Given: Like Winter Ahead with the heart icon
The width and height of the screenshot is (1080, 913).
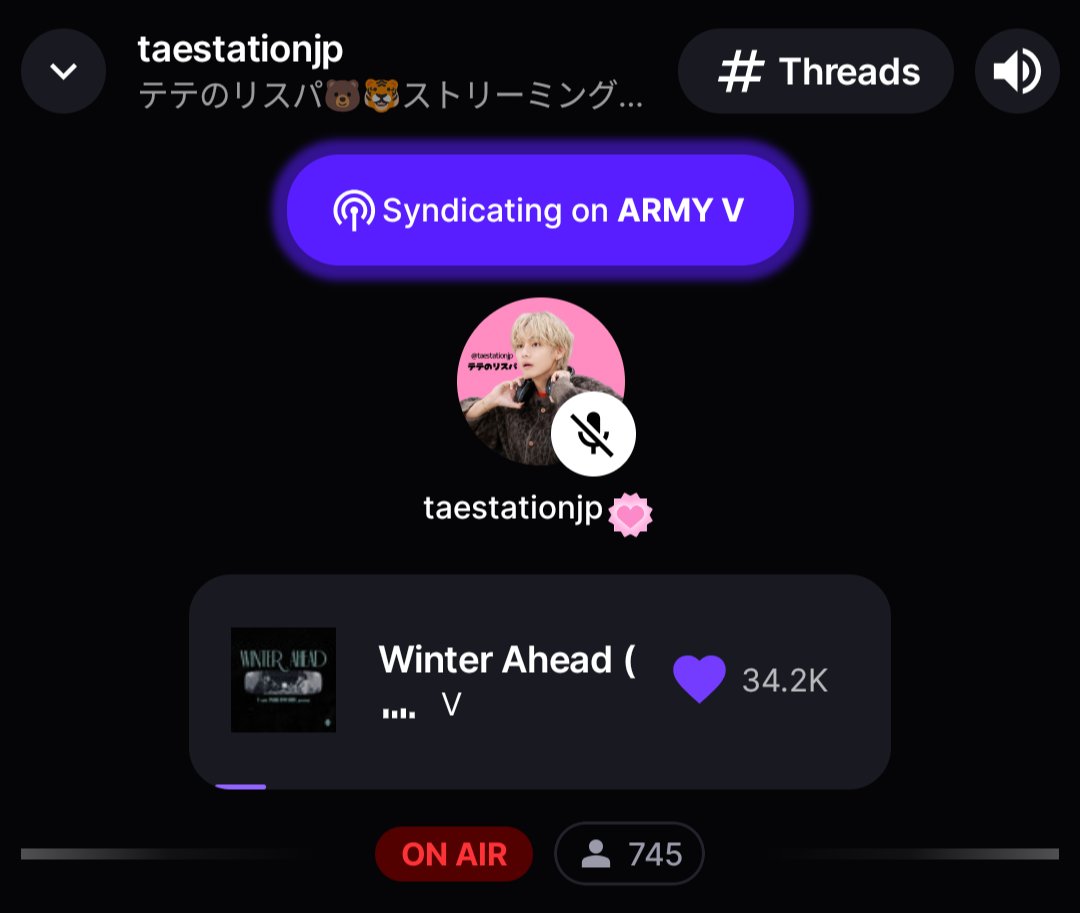Looking at the screenshot, I should click(699, 680).
